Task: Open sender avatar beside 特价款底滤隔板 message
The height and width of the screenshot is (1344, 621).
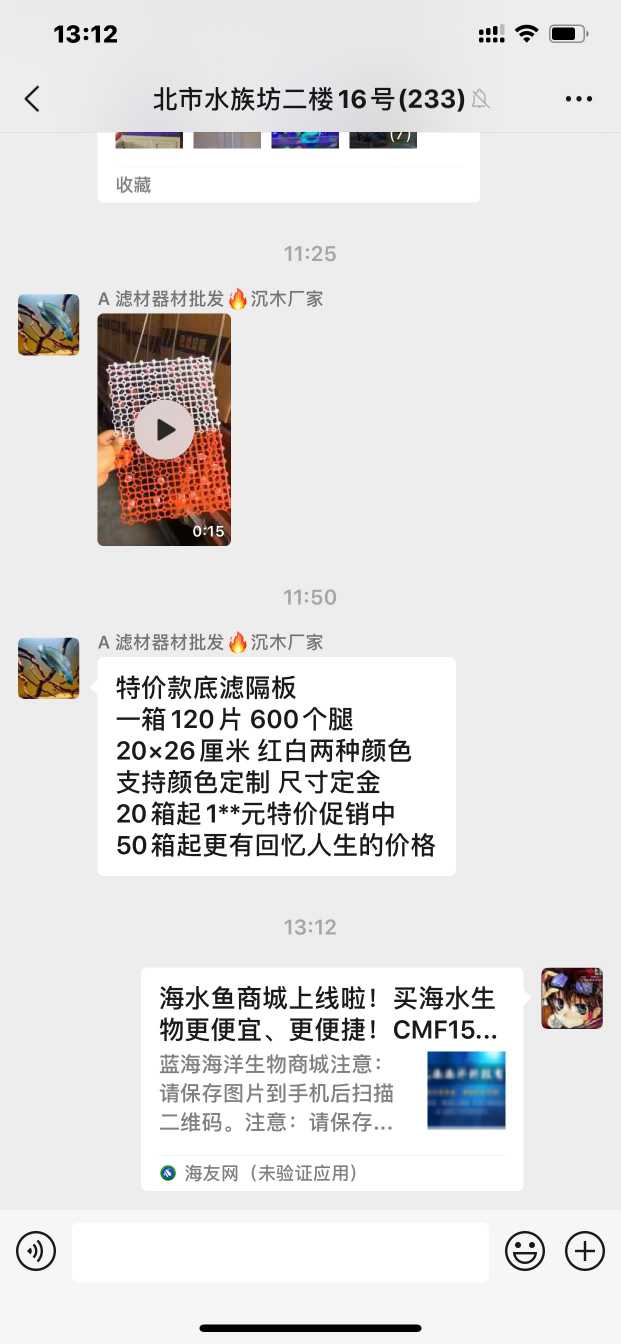Action: pyautogui.click(x=48, y=668)
